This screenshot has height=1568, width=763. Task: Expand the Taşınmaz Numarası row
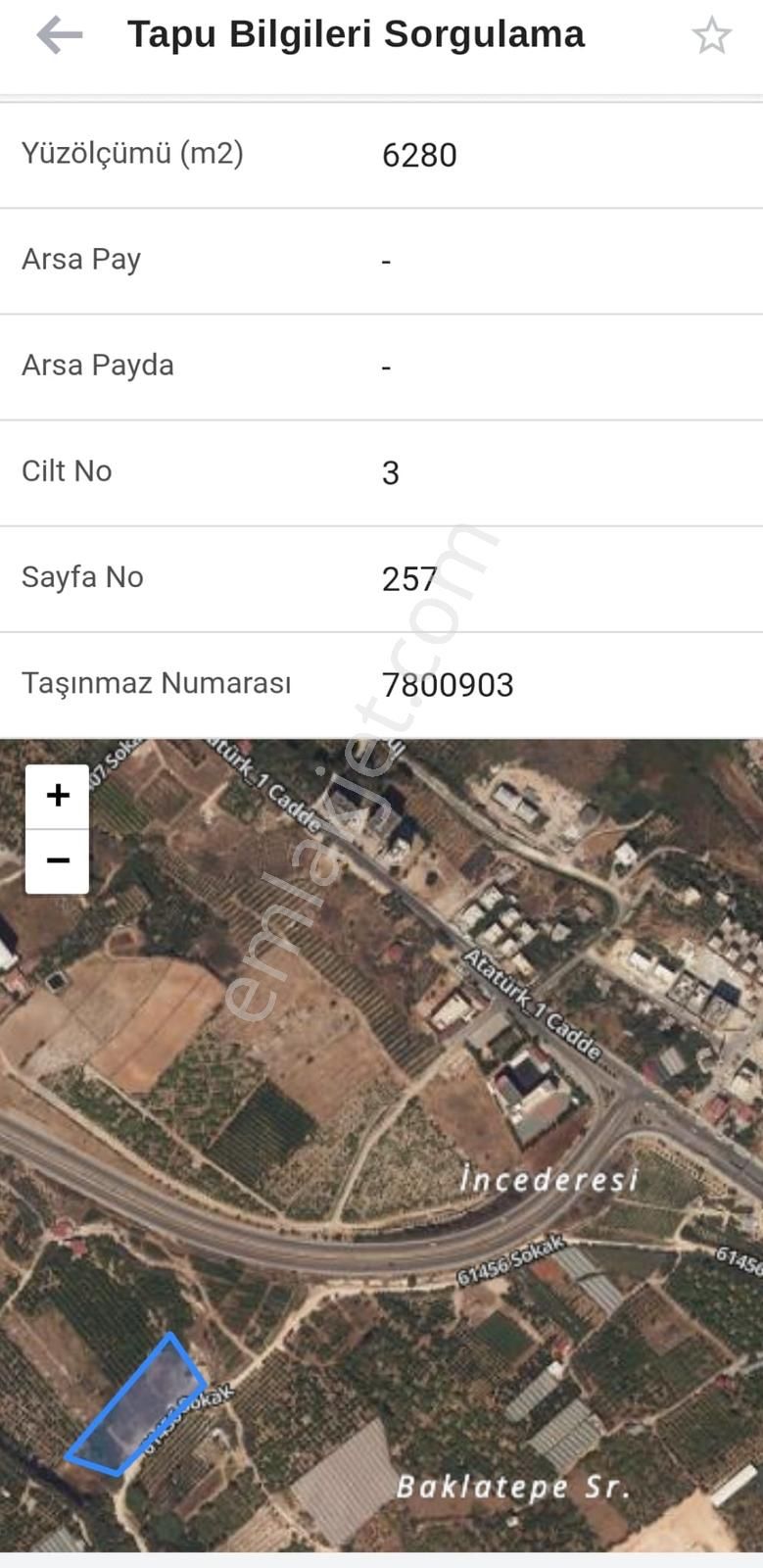click(382, 683)
